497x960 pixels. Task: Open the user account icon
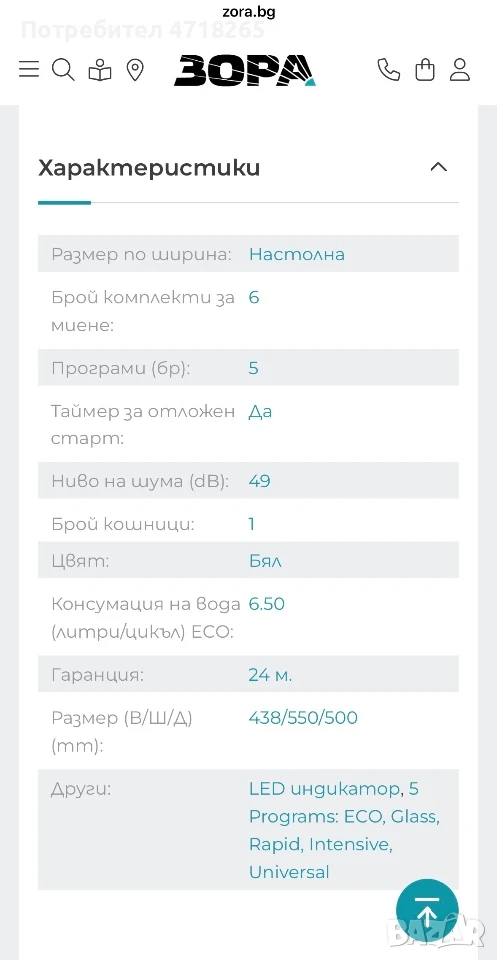point(460,70)
